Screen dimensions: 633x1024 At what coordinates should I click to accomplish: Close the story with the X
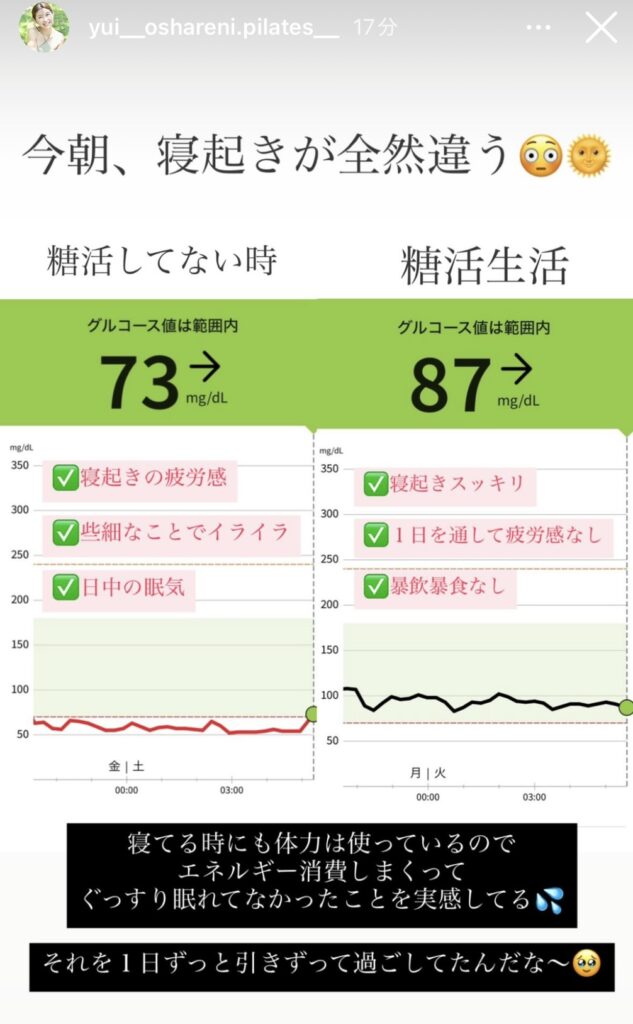(601, 28)
